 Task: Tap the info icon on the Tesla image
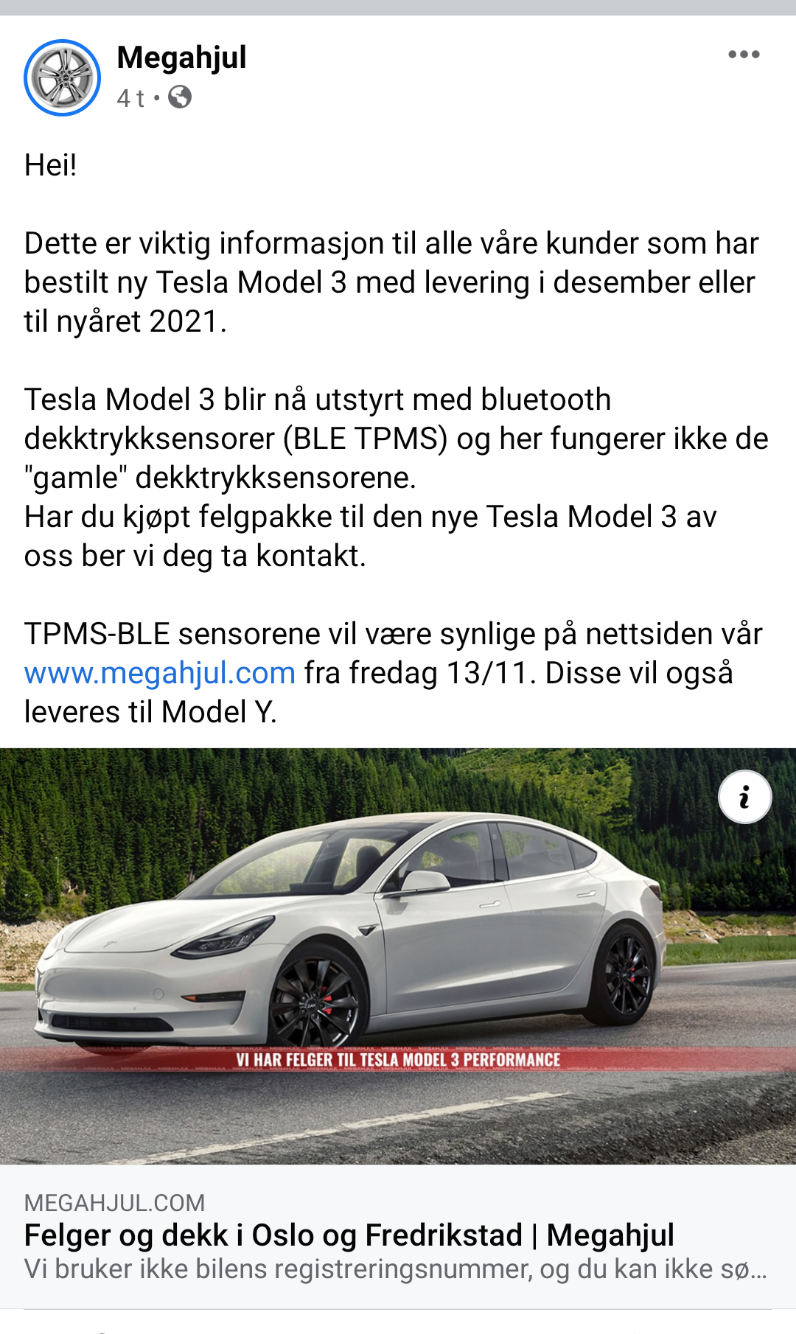click(x=744, y=797)
